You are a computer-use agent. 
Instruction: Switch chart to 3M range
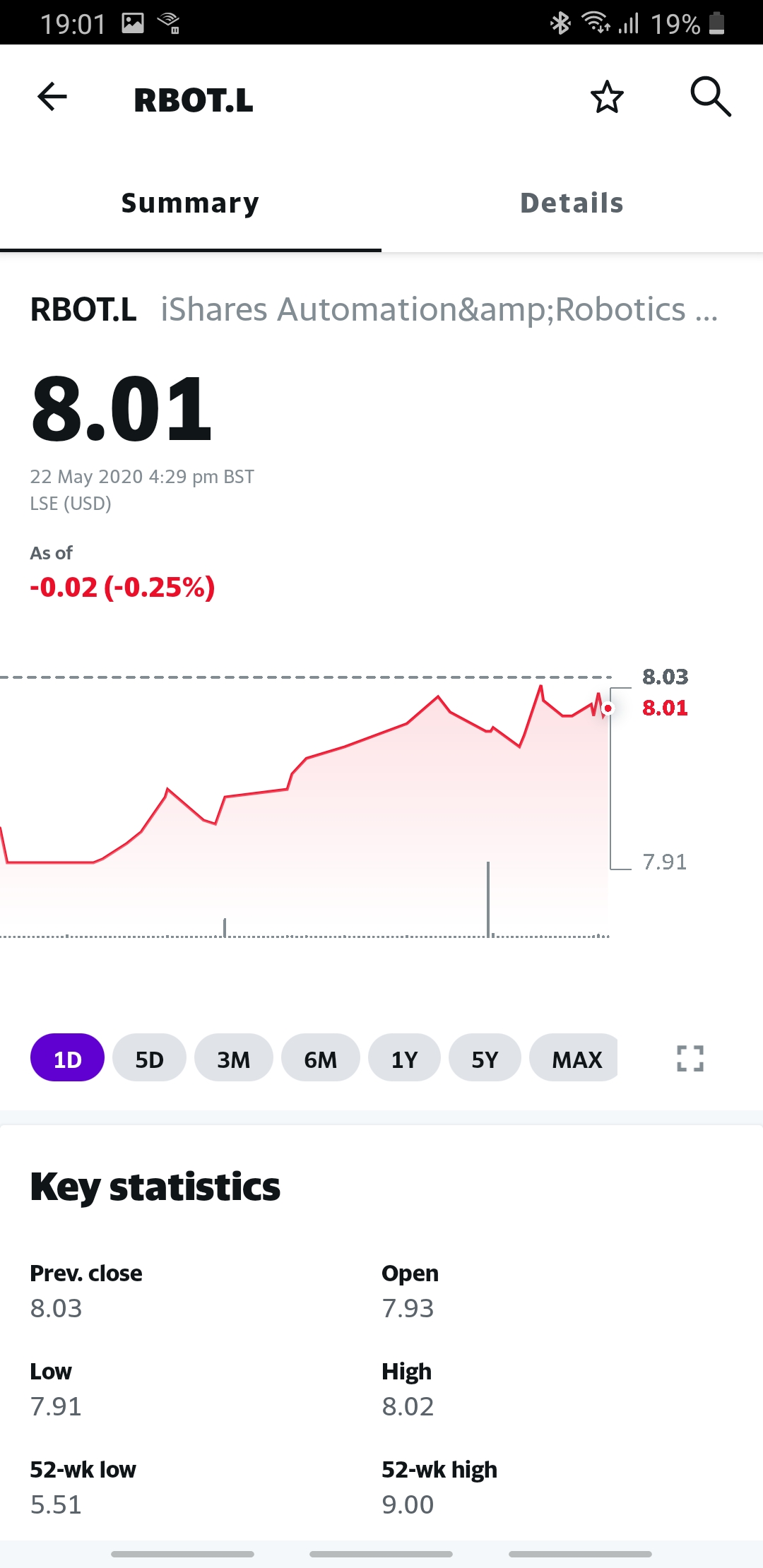point(233,1058)
